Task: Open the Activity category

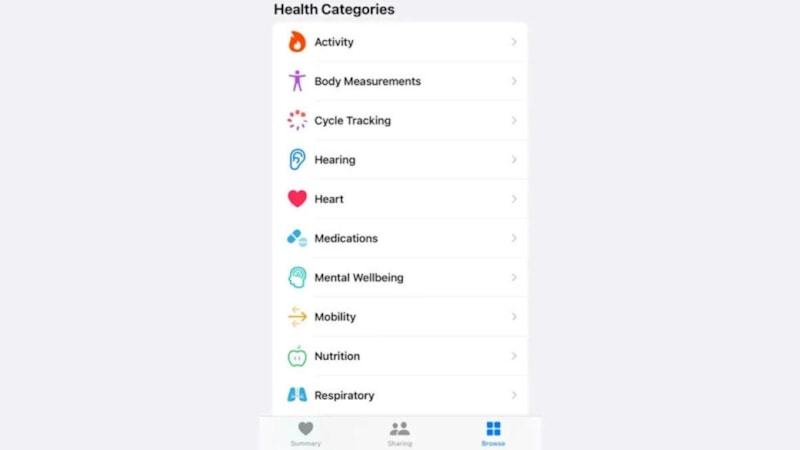Action: (x=400, y=42)
